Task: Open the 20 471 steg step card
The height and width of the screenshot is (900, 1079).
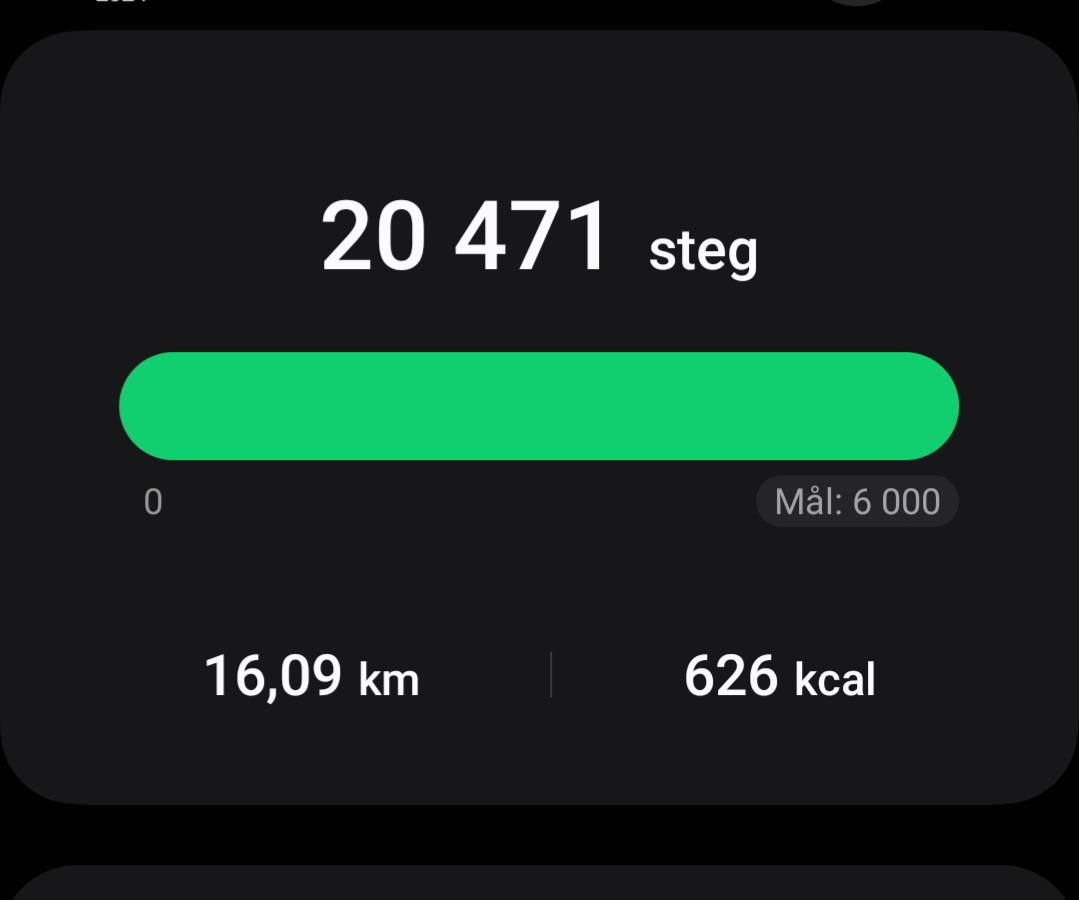Action: click(539, 240)
